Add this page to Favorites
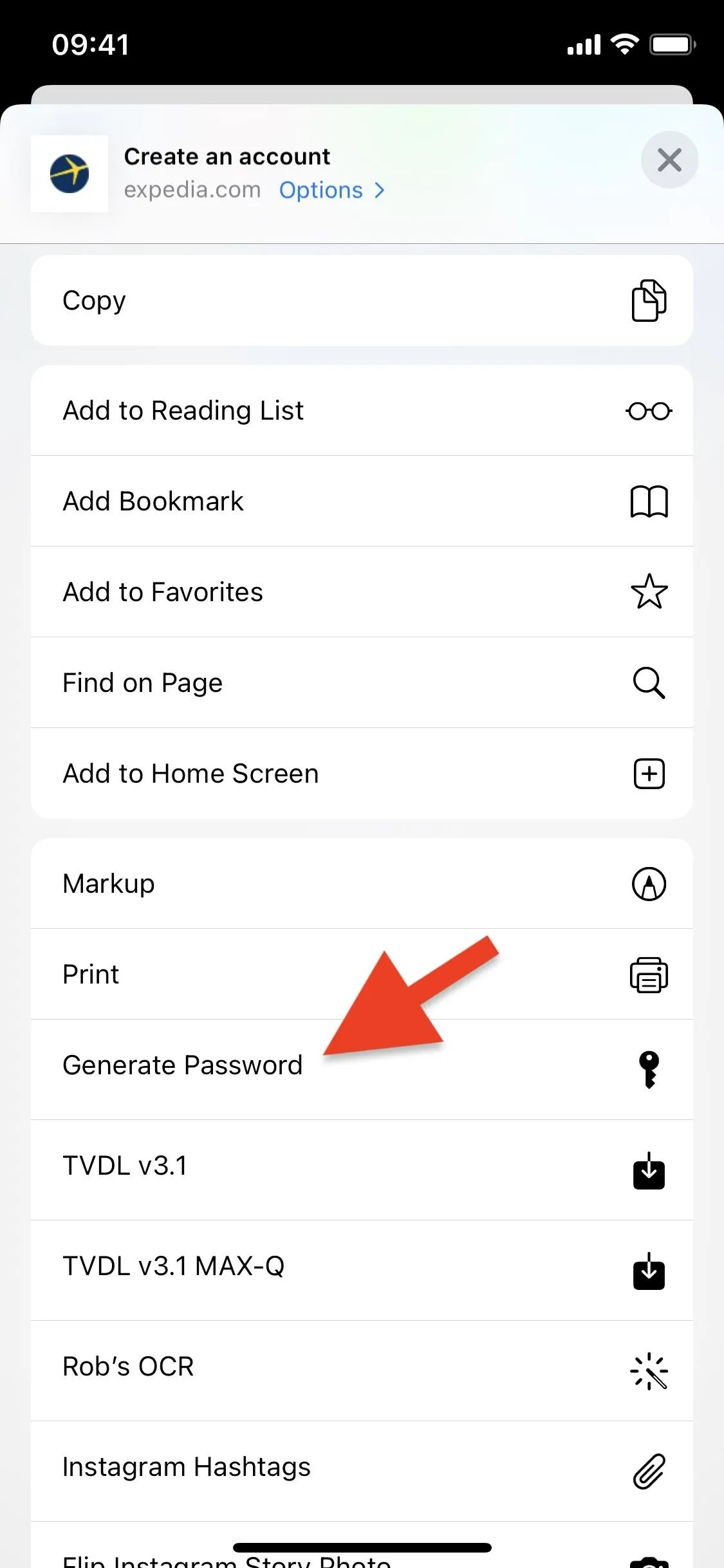Image resolution: width=724 pixels, height=1568 pixels. [x=362, y=592]
